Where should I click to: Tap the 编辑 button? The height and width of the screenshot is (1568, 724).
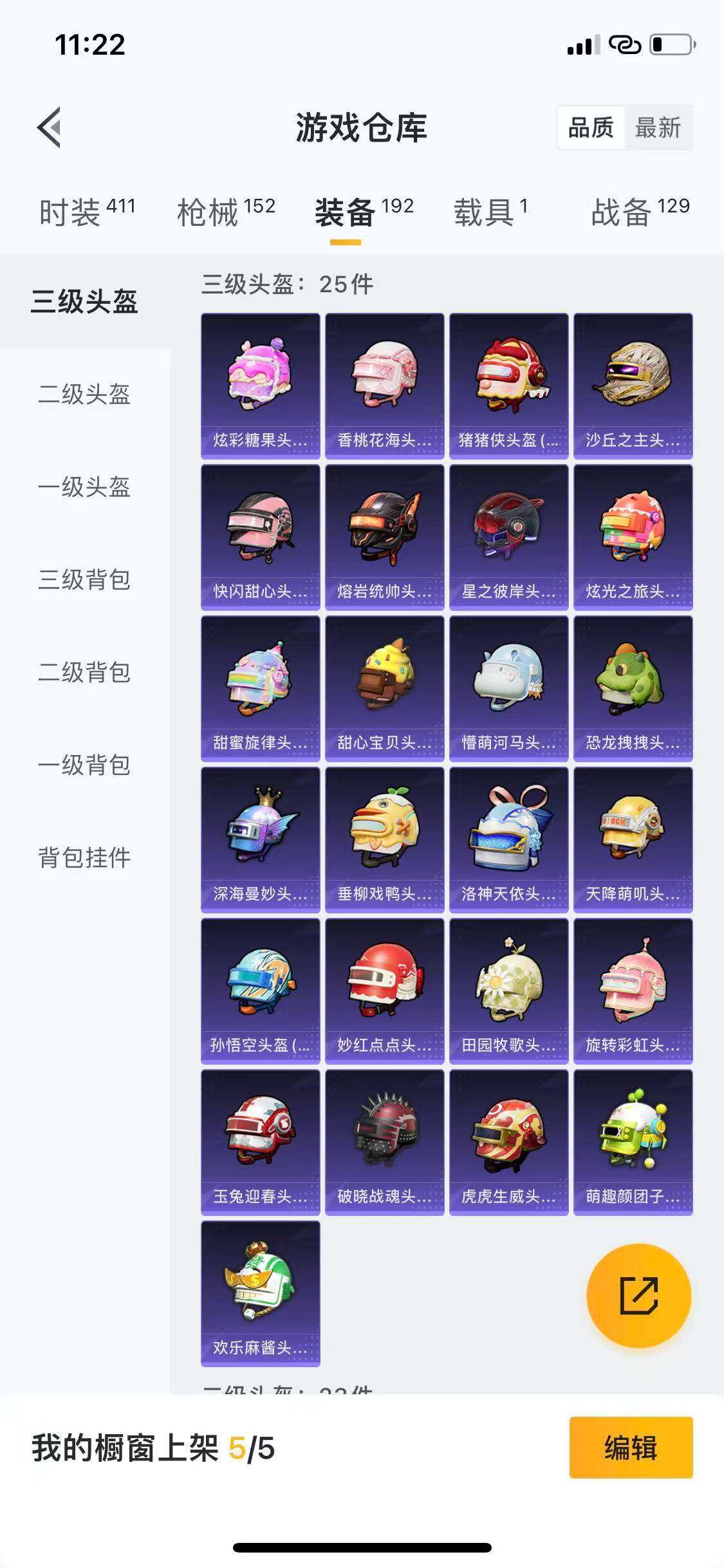[631, 1448]
